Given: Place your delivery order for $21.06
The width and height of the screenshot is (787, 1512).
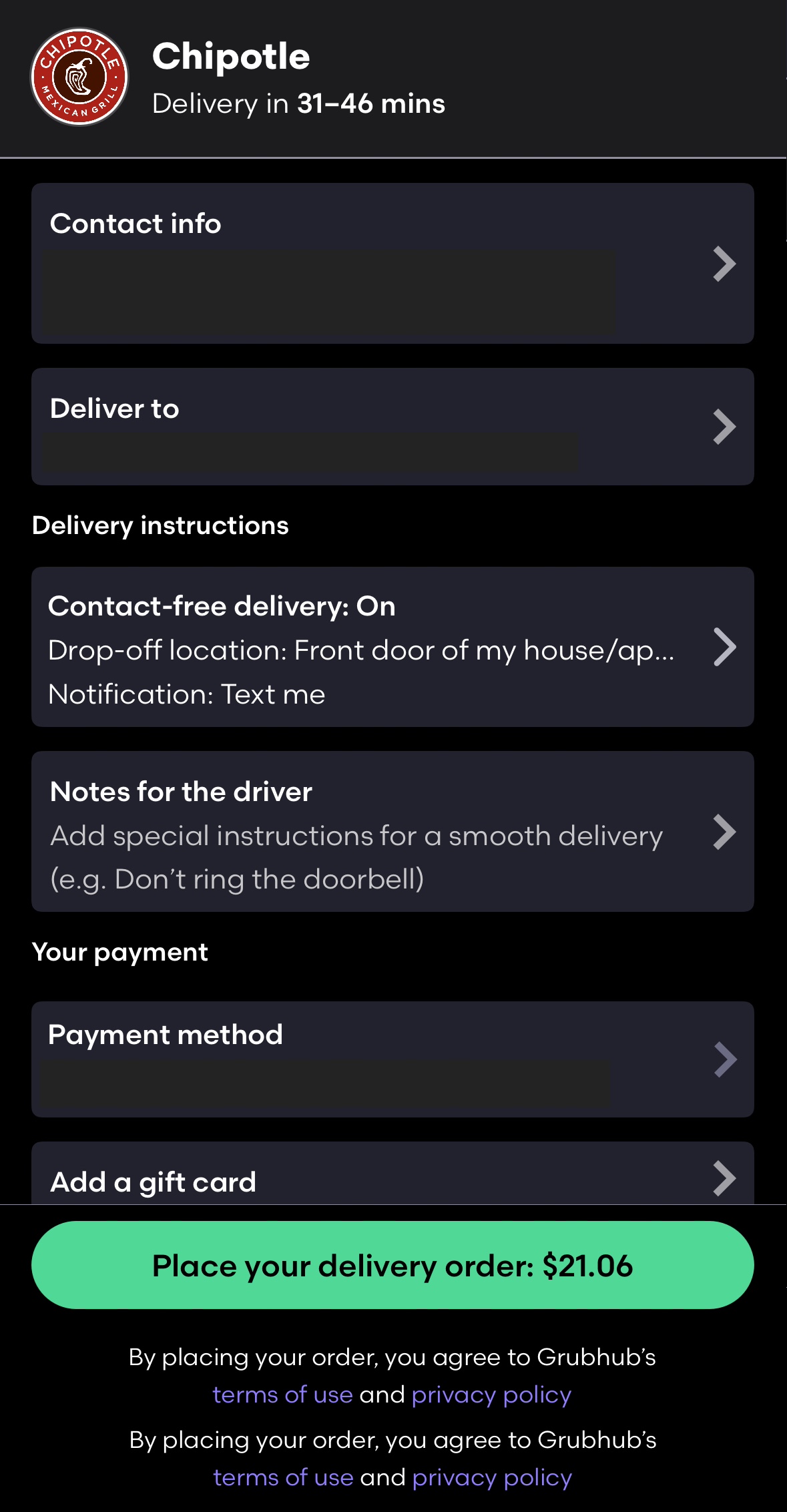Looking at the screenshot, I should 392,1265.
